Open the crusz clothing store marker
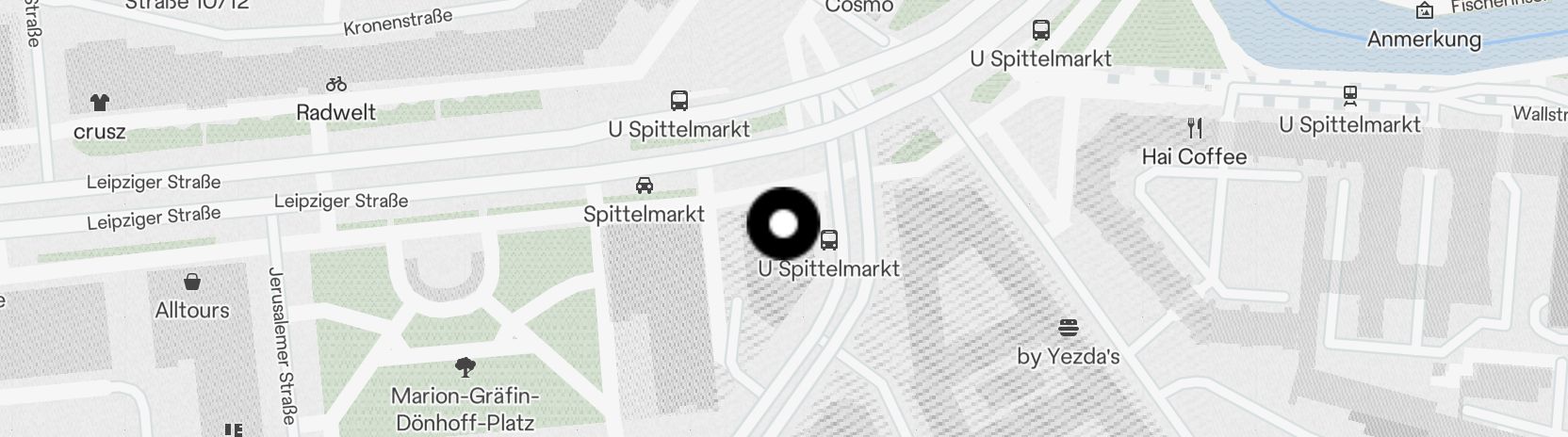Screen dimensions: 1568x437 pos(100,102)
